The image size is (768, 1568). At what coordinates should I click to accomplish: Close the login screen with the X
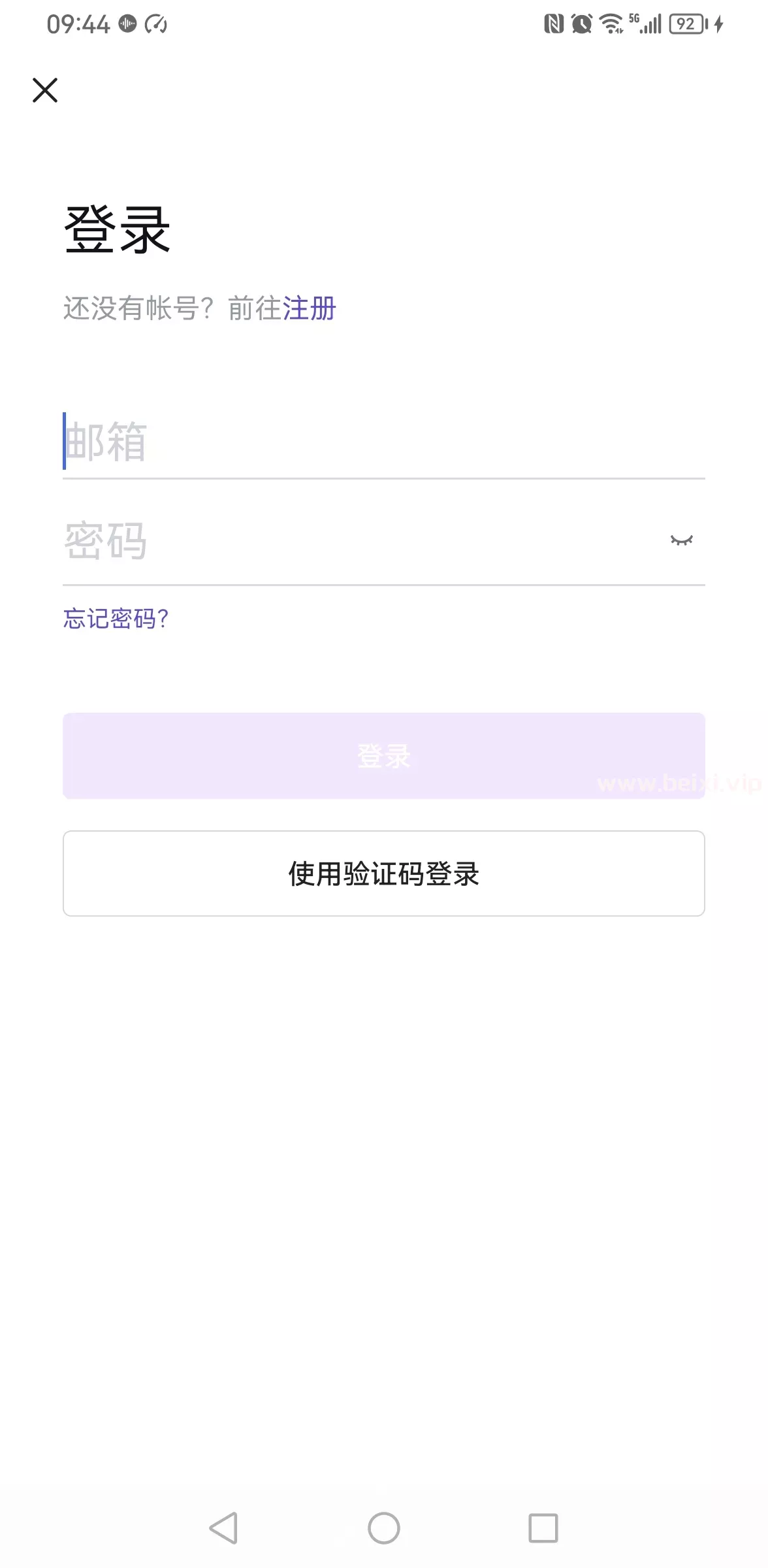coord(45,90)
